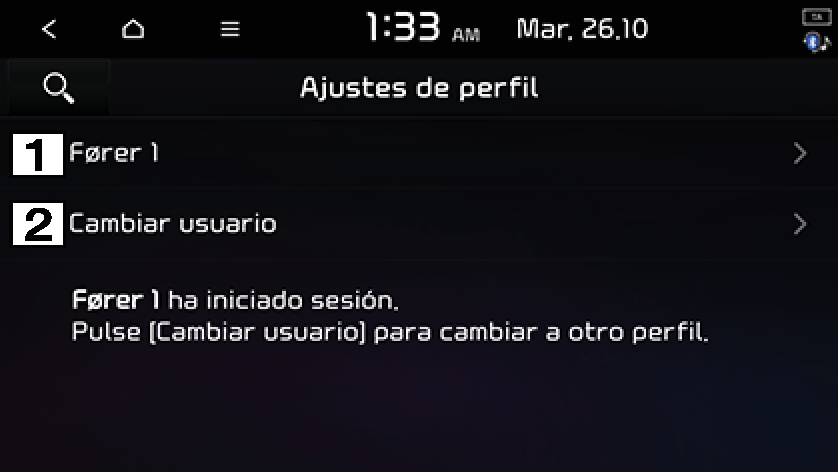Open the menu icon in top bar
Image resolution: width=838 pixels, height=472 pixels.
click(230, 29)
